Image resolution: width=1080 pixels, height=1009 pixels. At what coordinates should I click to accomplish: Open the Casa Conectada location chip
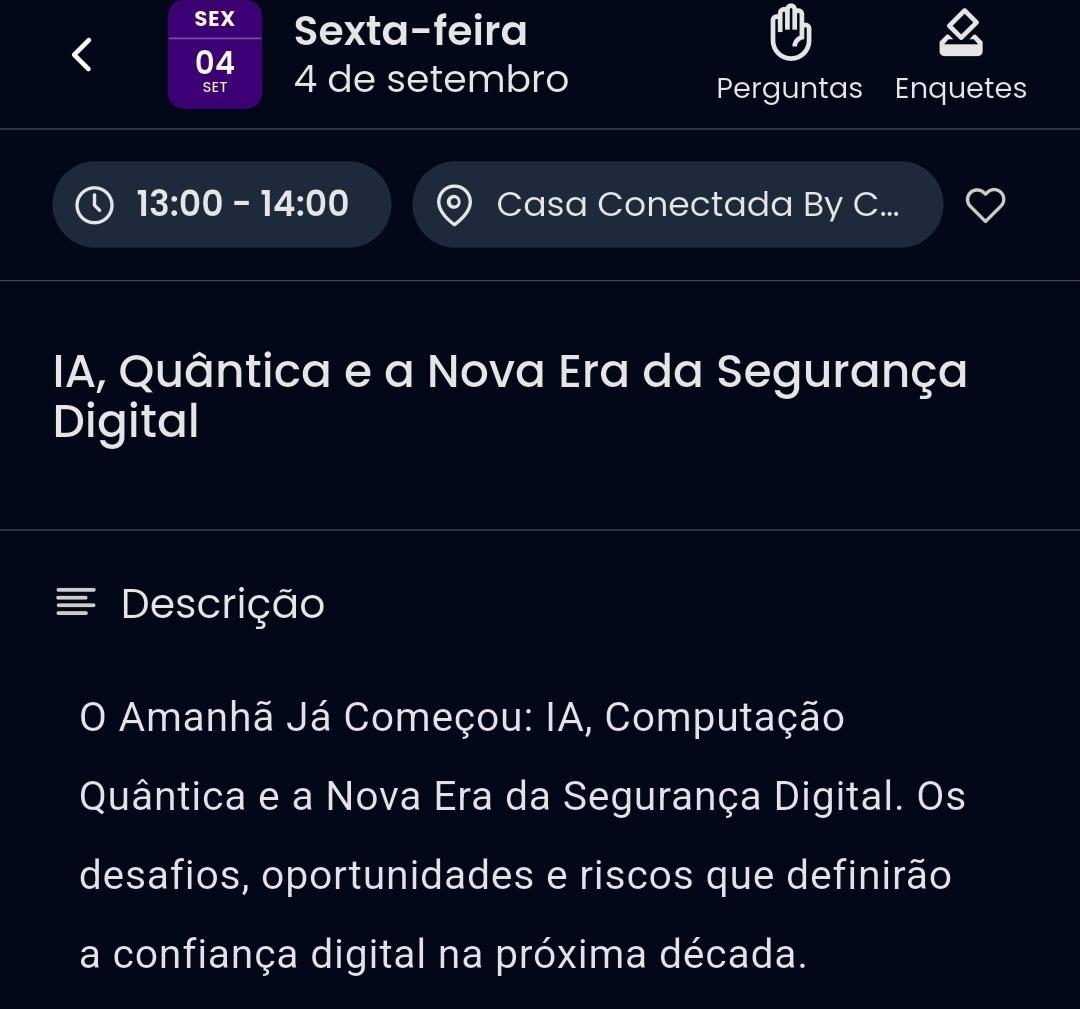point(677,205)
